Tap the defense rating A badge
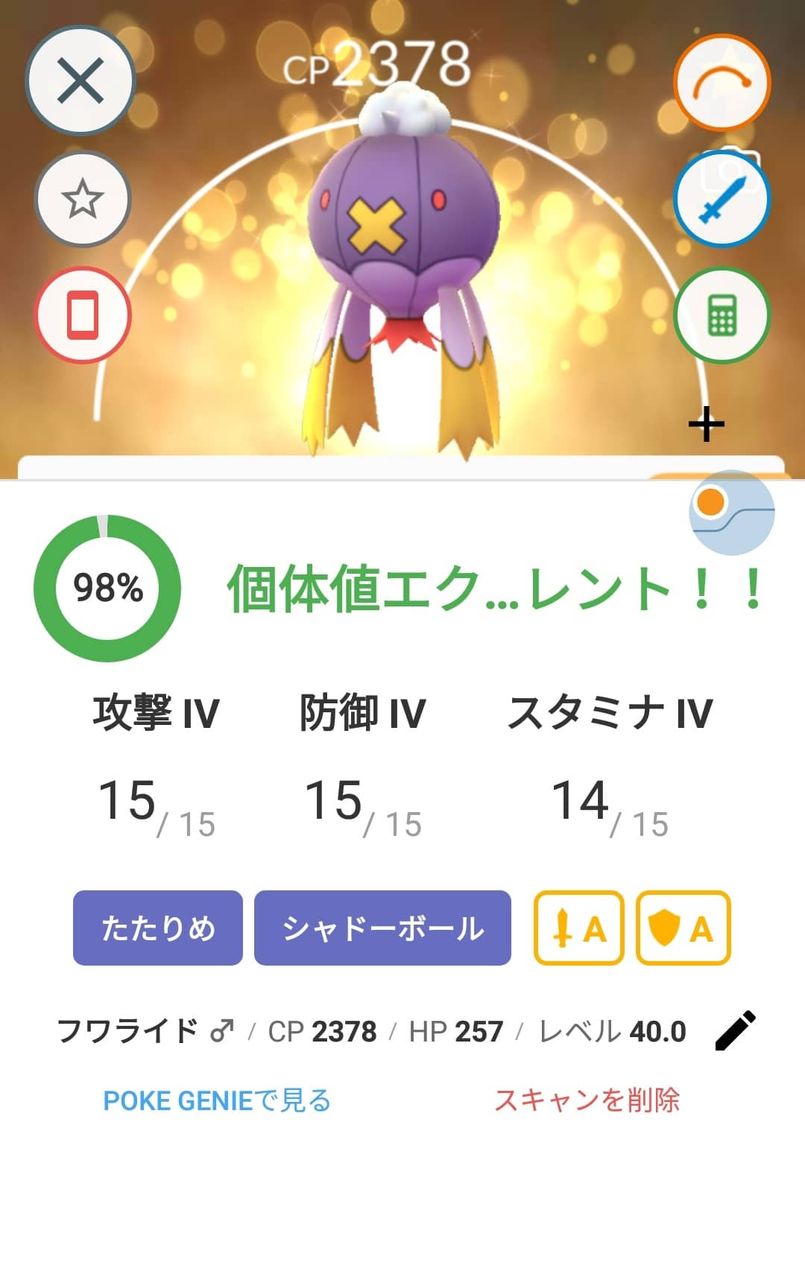 [683, 928]
